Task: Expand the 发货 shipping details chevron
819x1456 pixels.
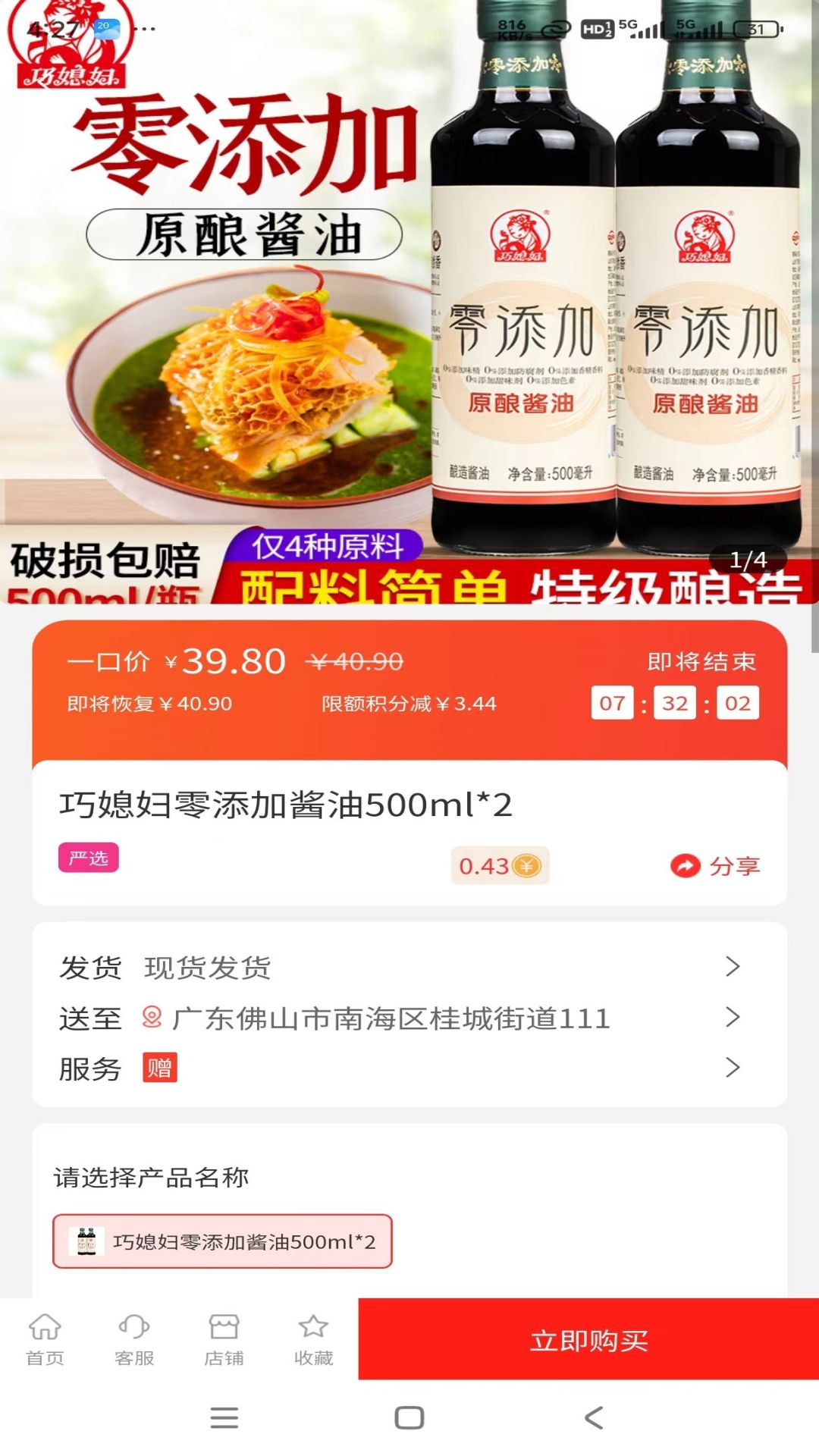Action: (732, 967)
